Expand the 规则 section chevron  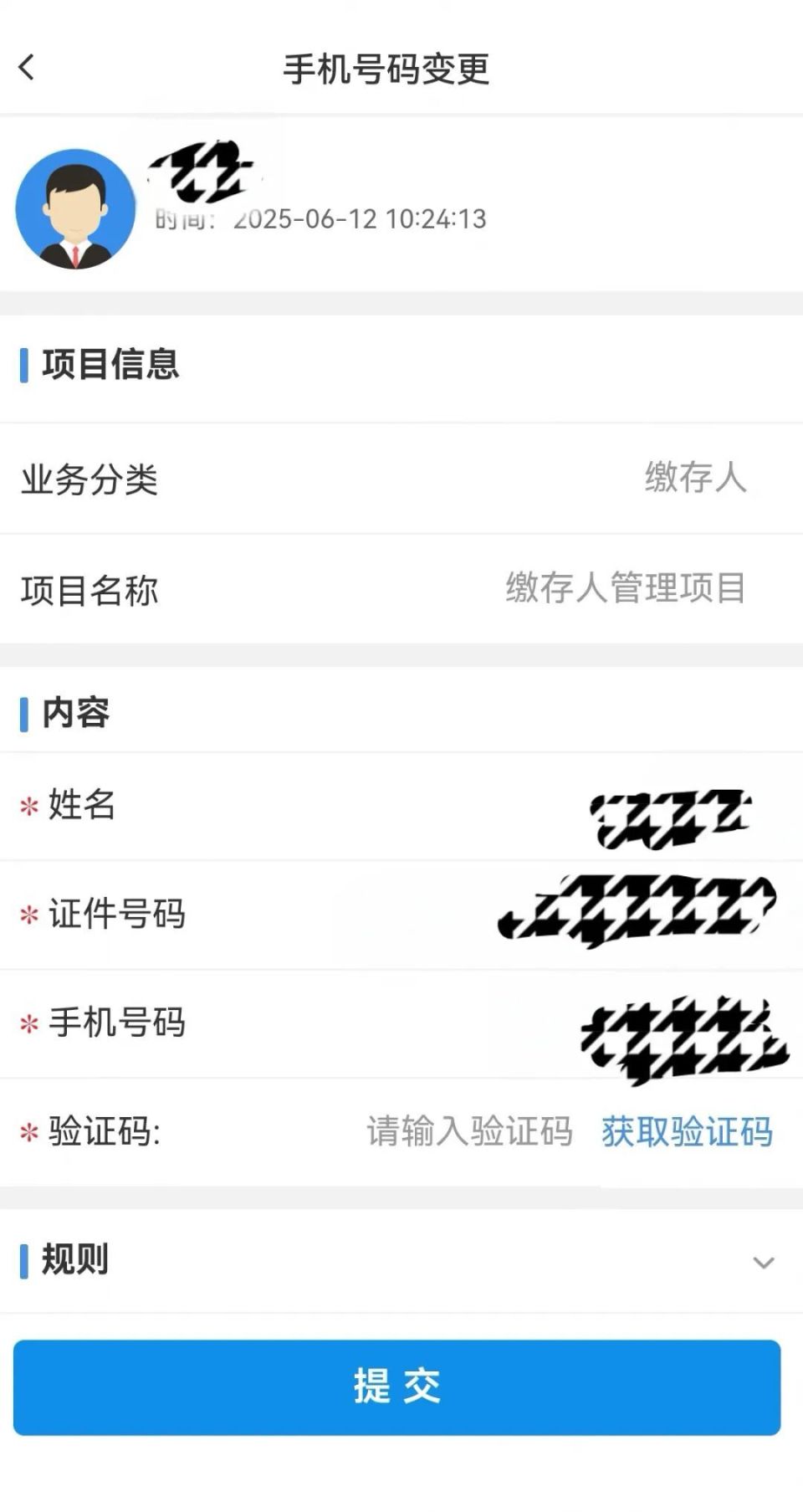[x=763, y=1260]
